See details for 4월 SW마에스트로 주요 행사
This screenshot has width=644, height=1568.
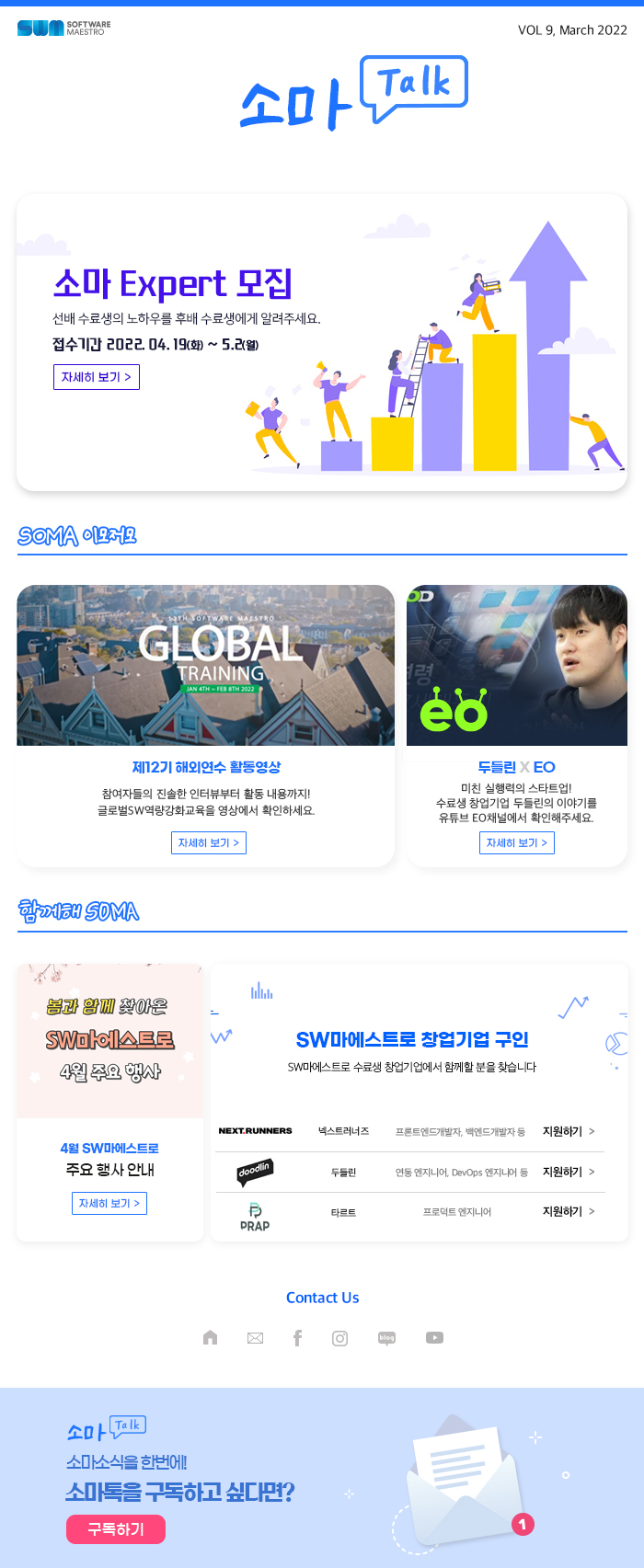coord(109,1203)
